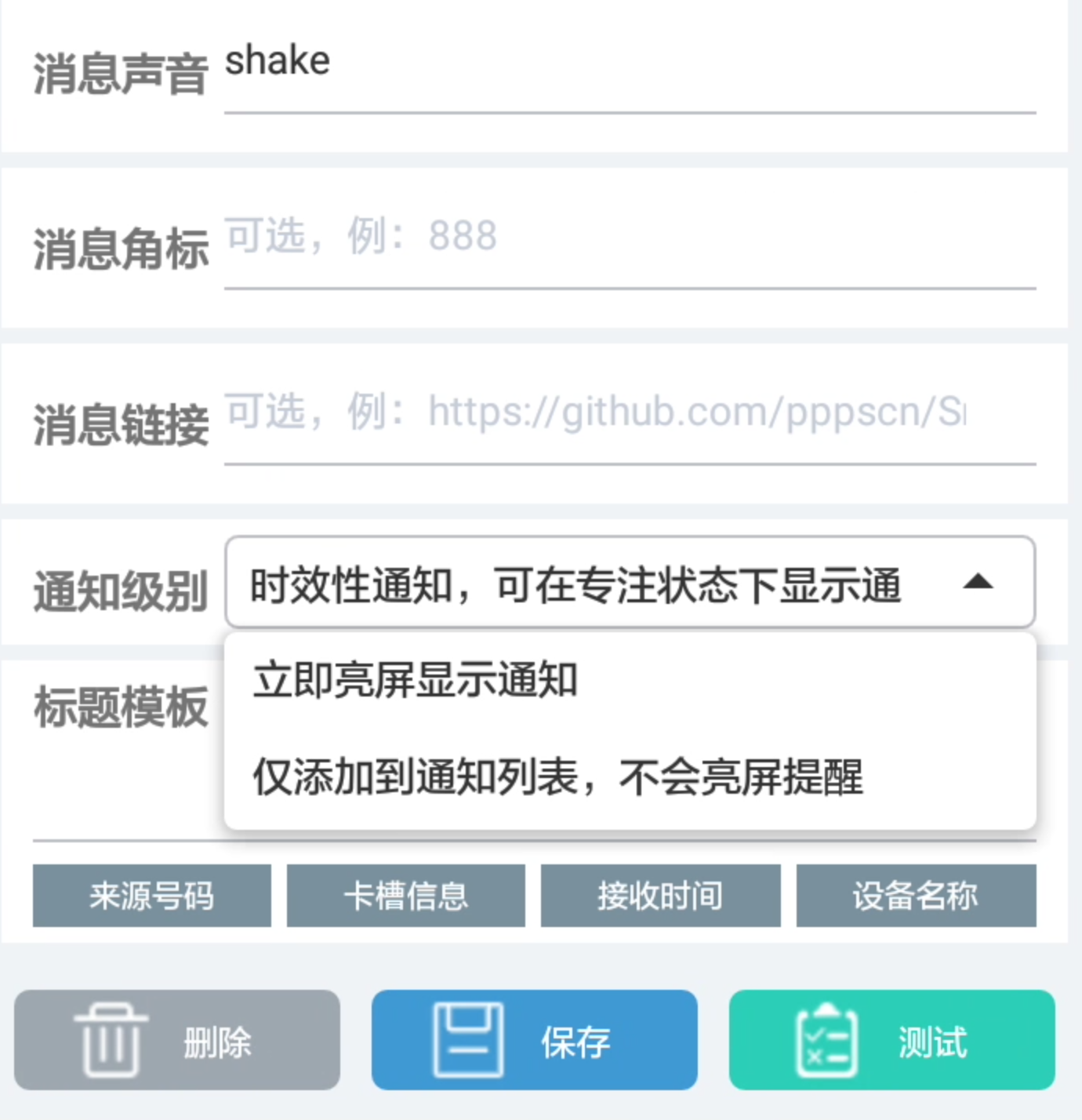
Task: Select the currently shown 时效性通知 option text
Action: 575,584
